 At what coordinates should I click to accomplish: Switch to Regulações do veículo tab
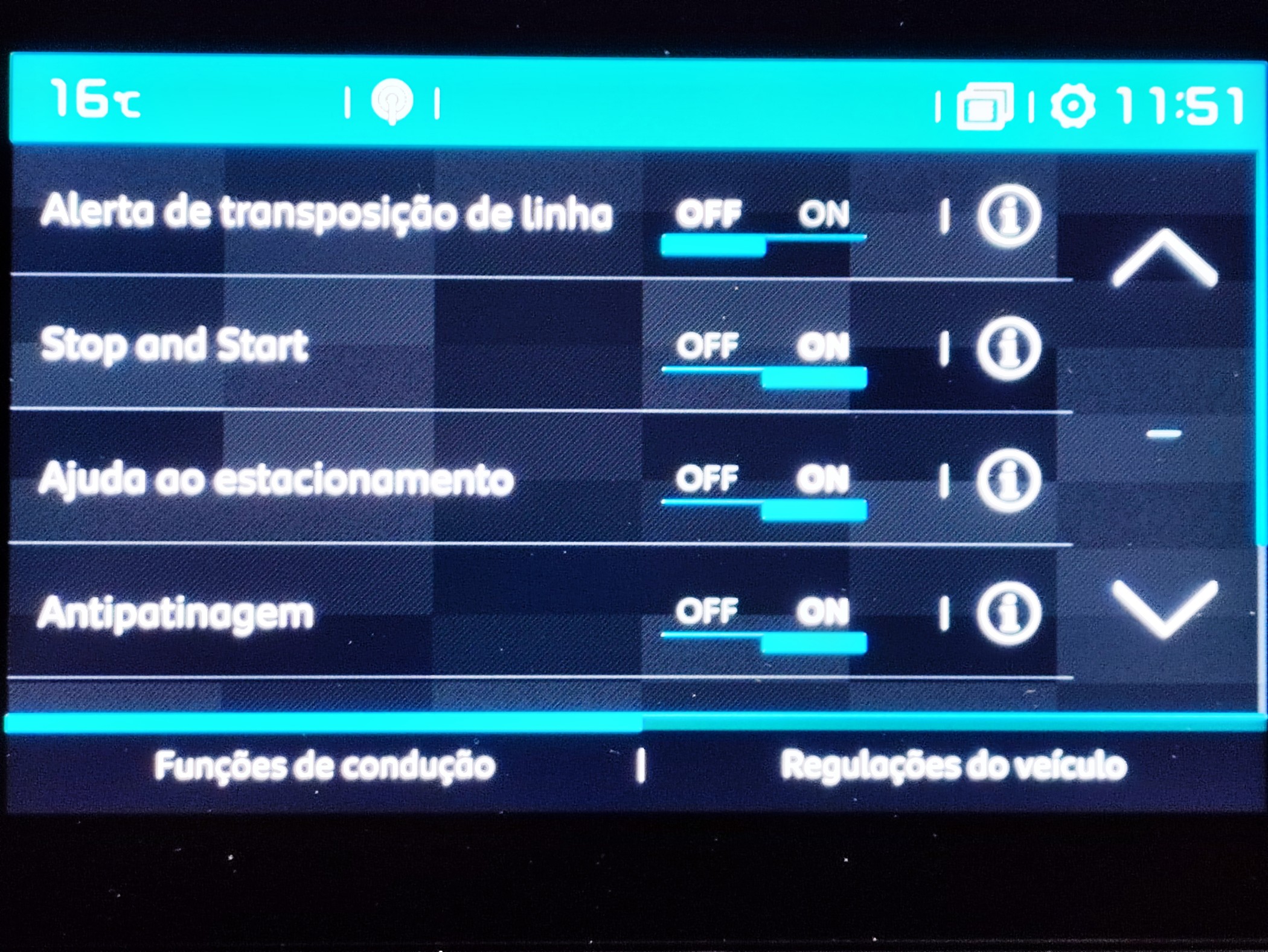953,767
